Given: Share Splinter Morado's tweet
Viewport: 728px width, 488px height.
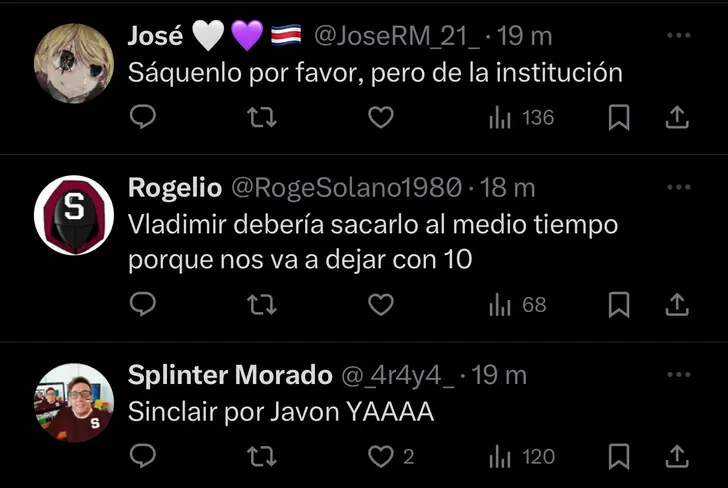Looking at the screenshot, I should point(677,457).
